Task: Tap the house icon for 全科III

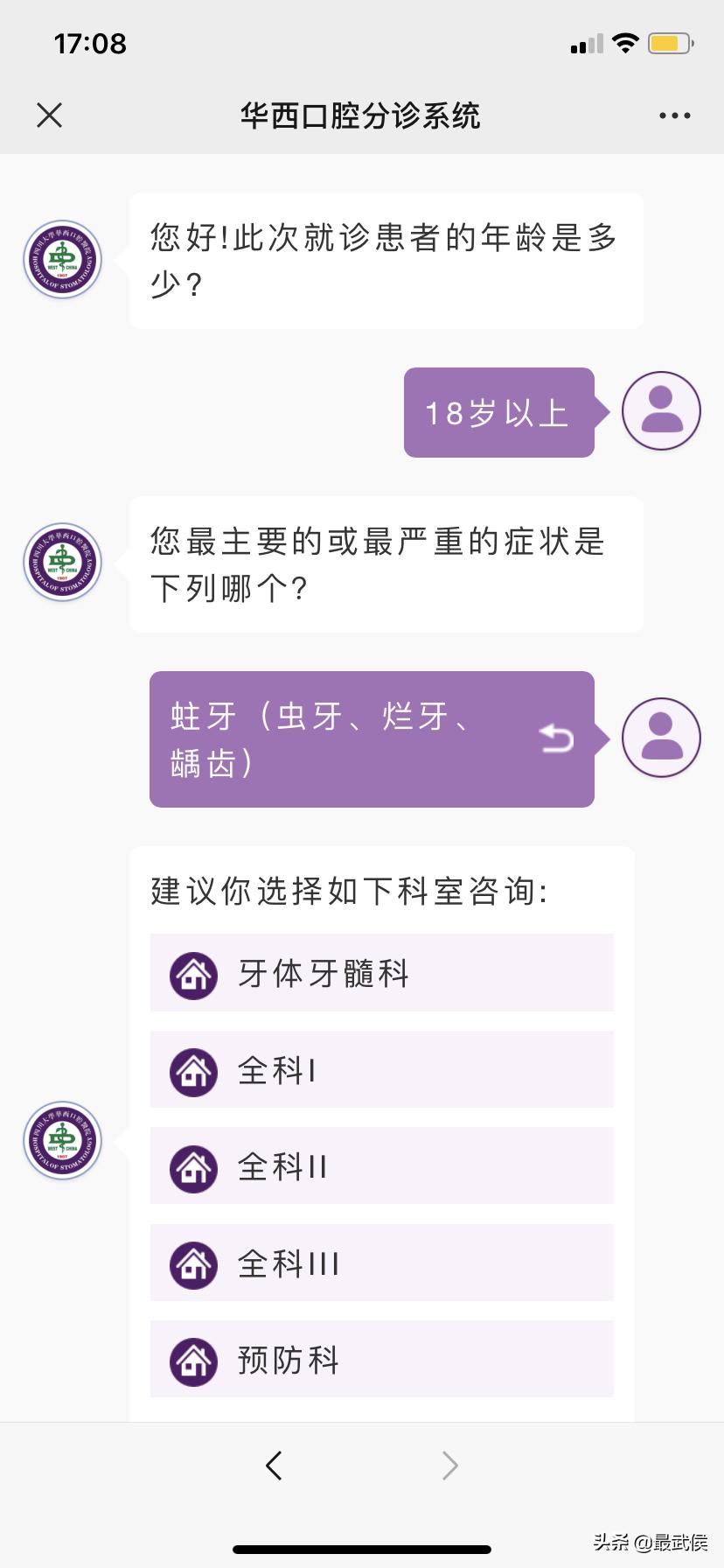Action: pos(192,1263)
